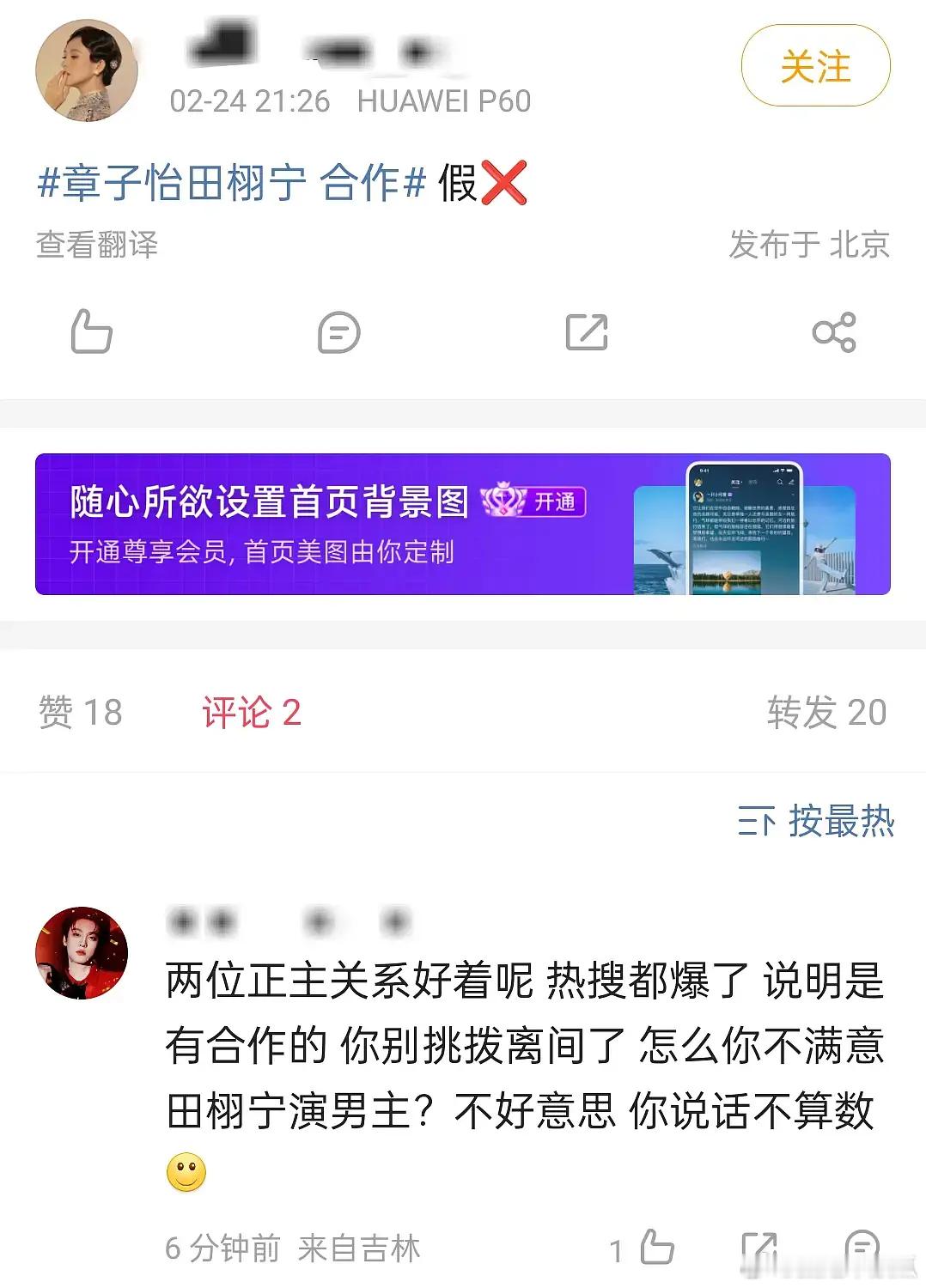This screenshot has width=926, height=1288.
Task: Open the 转发 20 tab
Action: [x=826, y=714]
